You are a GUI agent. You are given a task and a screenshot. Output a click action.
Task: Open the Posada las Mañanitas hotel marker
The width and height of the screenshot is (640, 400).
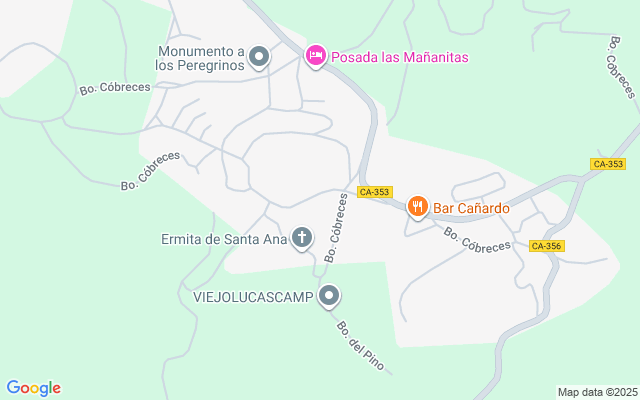(315, 56)
